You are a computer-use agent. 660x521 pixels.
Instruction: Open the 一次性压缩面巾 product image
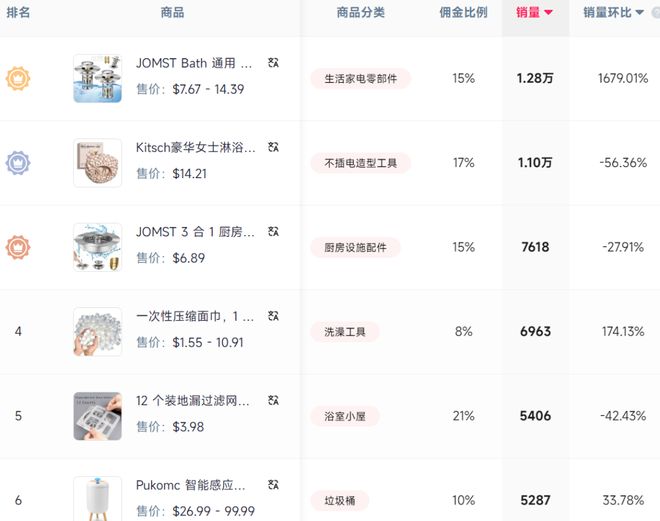pos(97,331)
